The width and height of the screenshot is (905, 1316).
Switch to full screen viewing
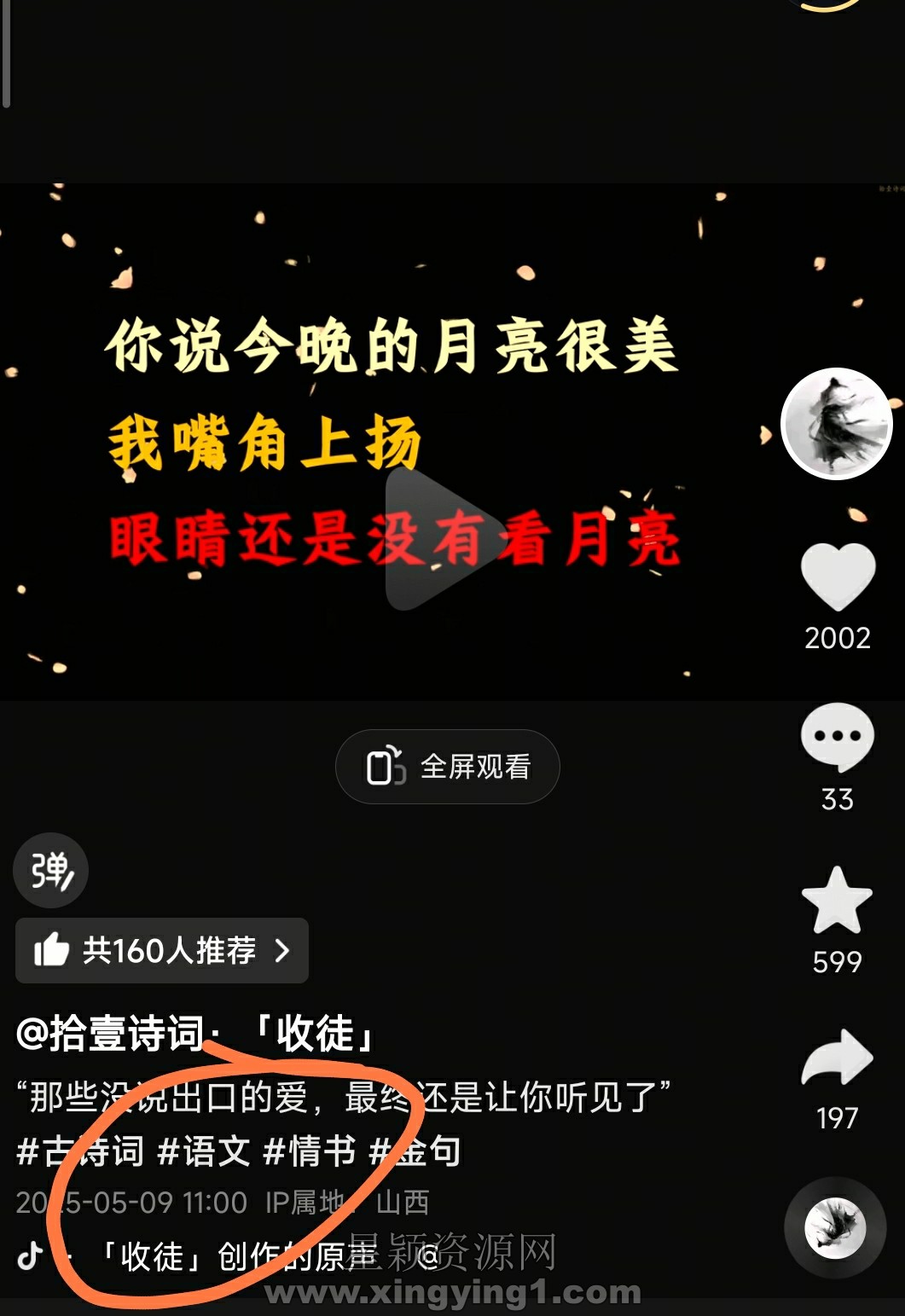[x=448, y=767]
